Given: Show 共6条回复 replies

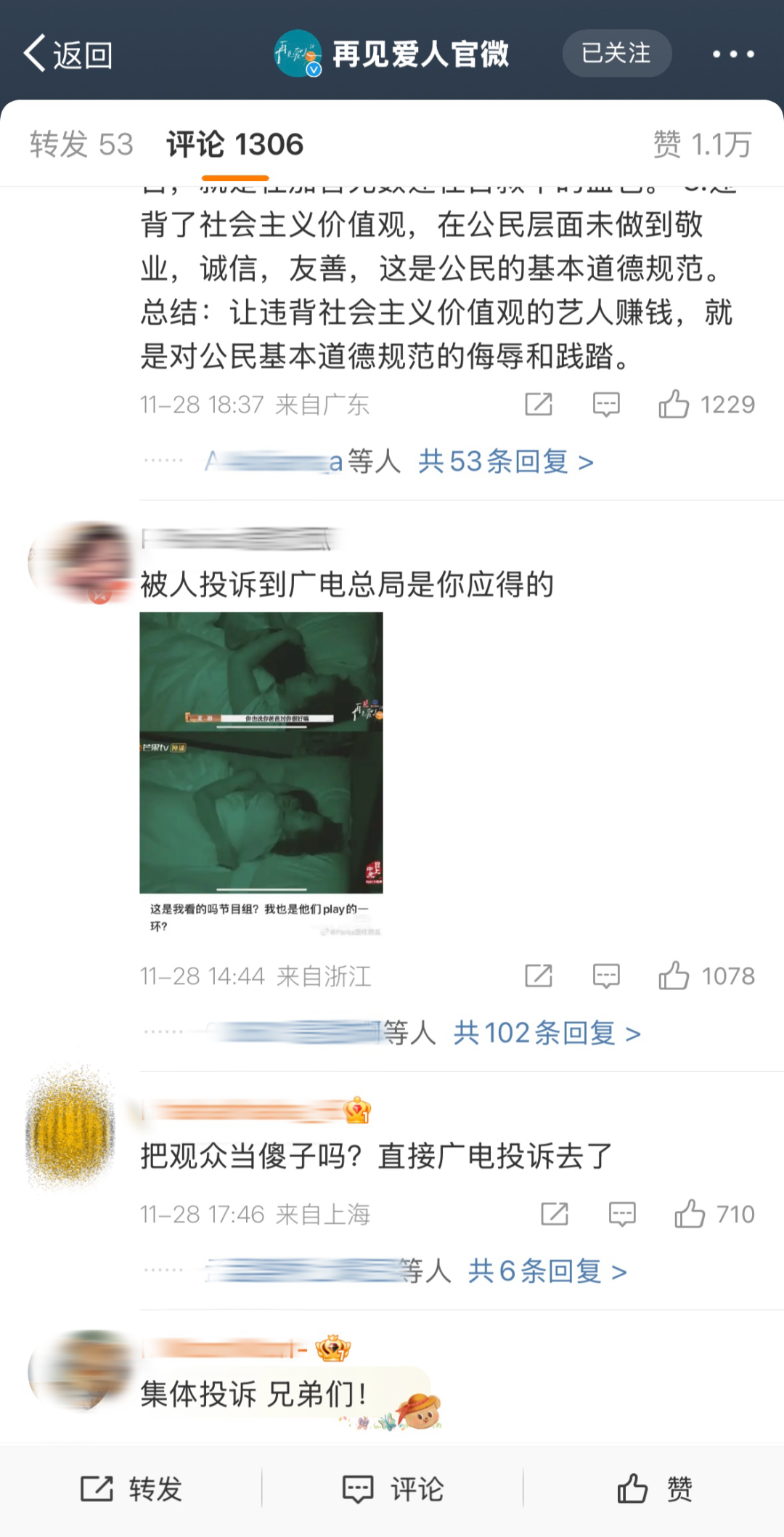Looking at the screenshot, I should click(547, 1270).
